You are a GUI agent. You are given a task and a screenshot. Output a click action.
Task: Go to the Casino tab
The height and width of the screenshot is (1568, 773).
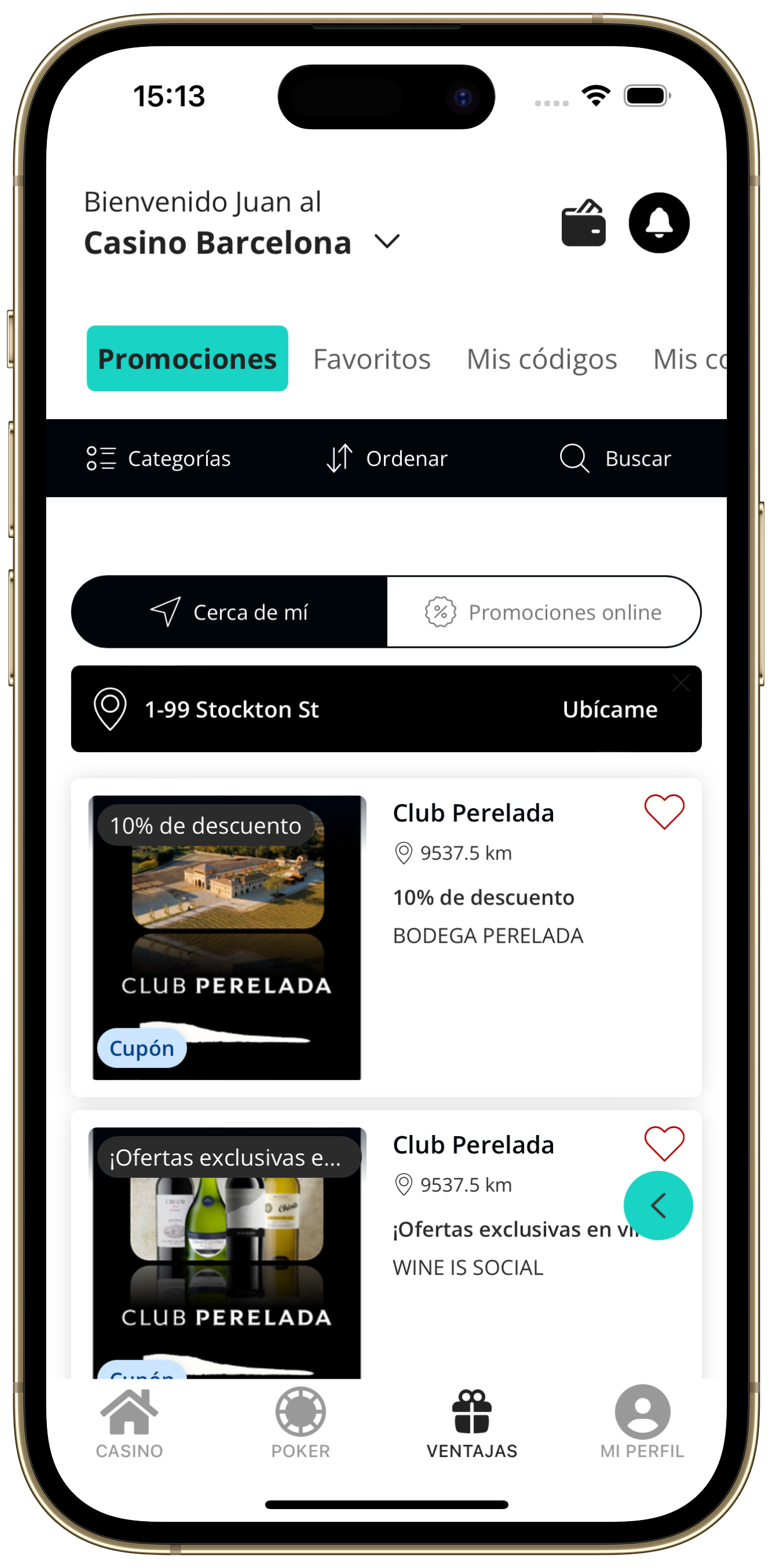[x=129, y=1423]
